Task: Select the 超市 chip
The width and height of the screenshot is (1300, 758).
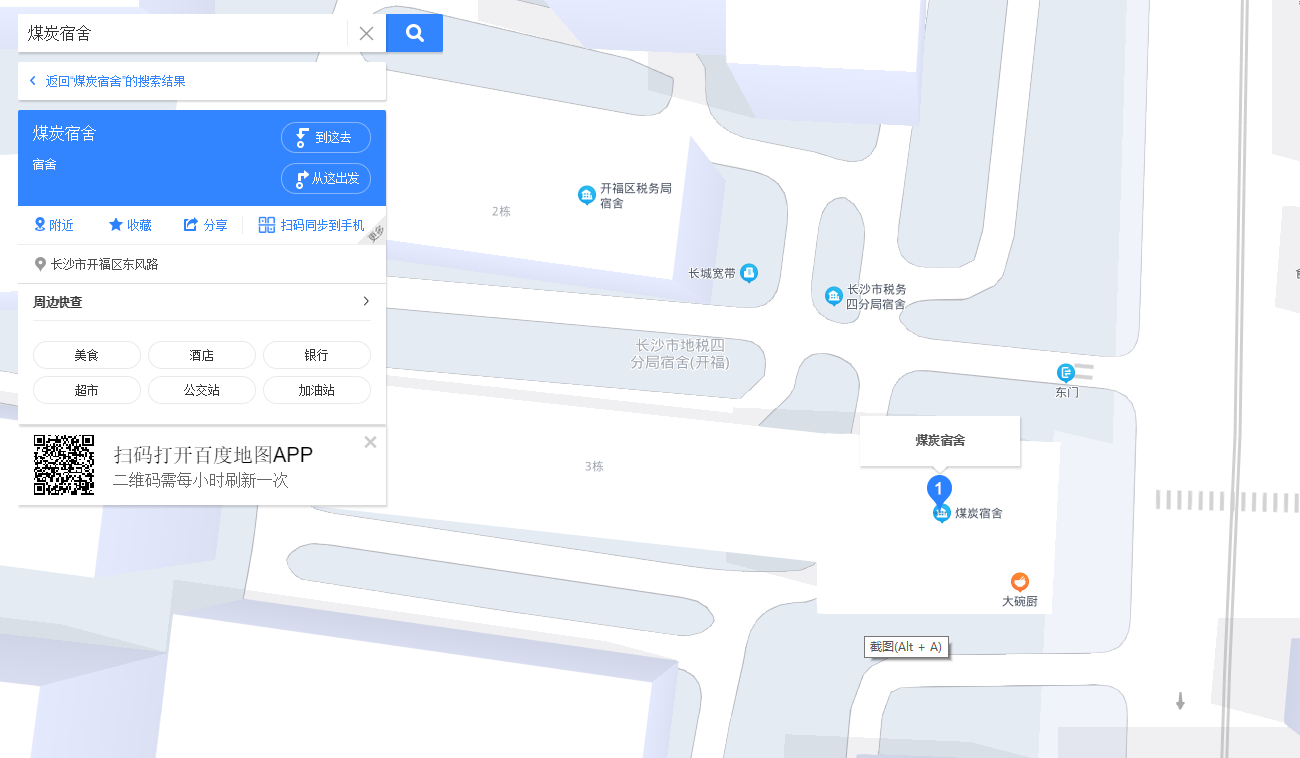Action: pos(87,390)
